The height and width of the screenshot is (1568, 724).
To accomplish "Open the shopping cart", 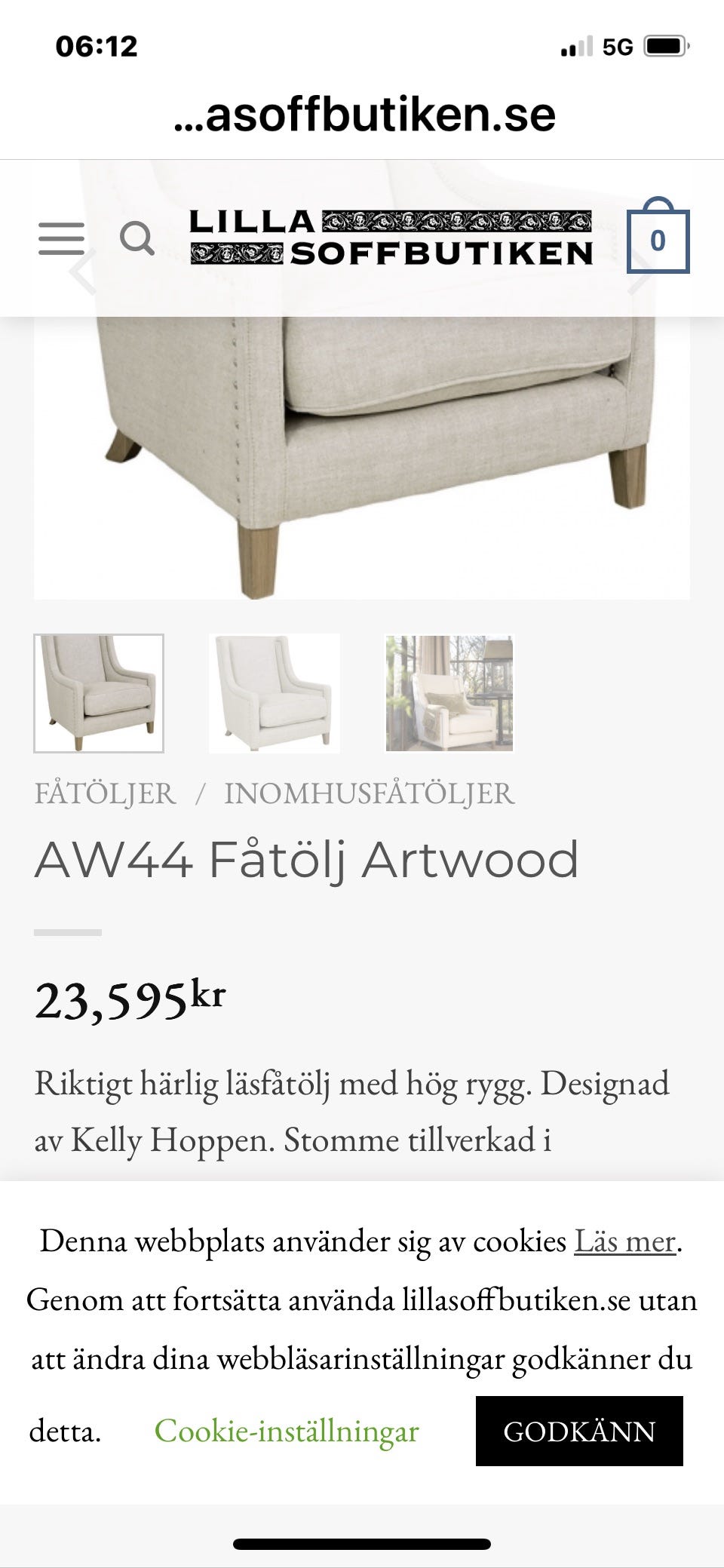I will [x=659, y=240].
